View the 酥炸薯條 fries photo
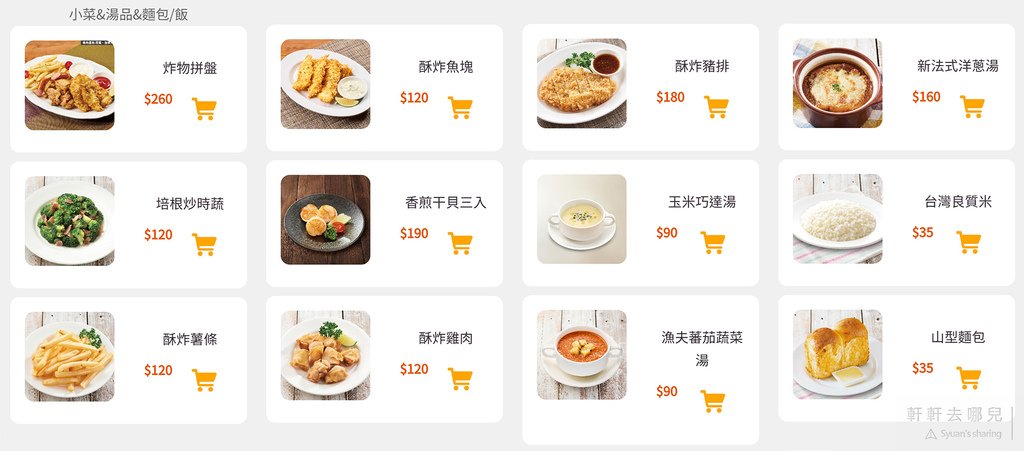The width and height of the screenshot is (1024, 451). point(69,356)
